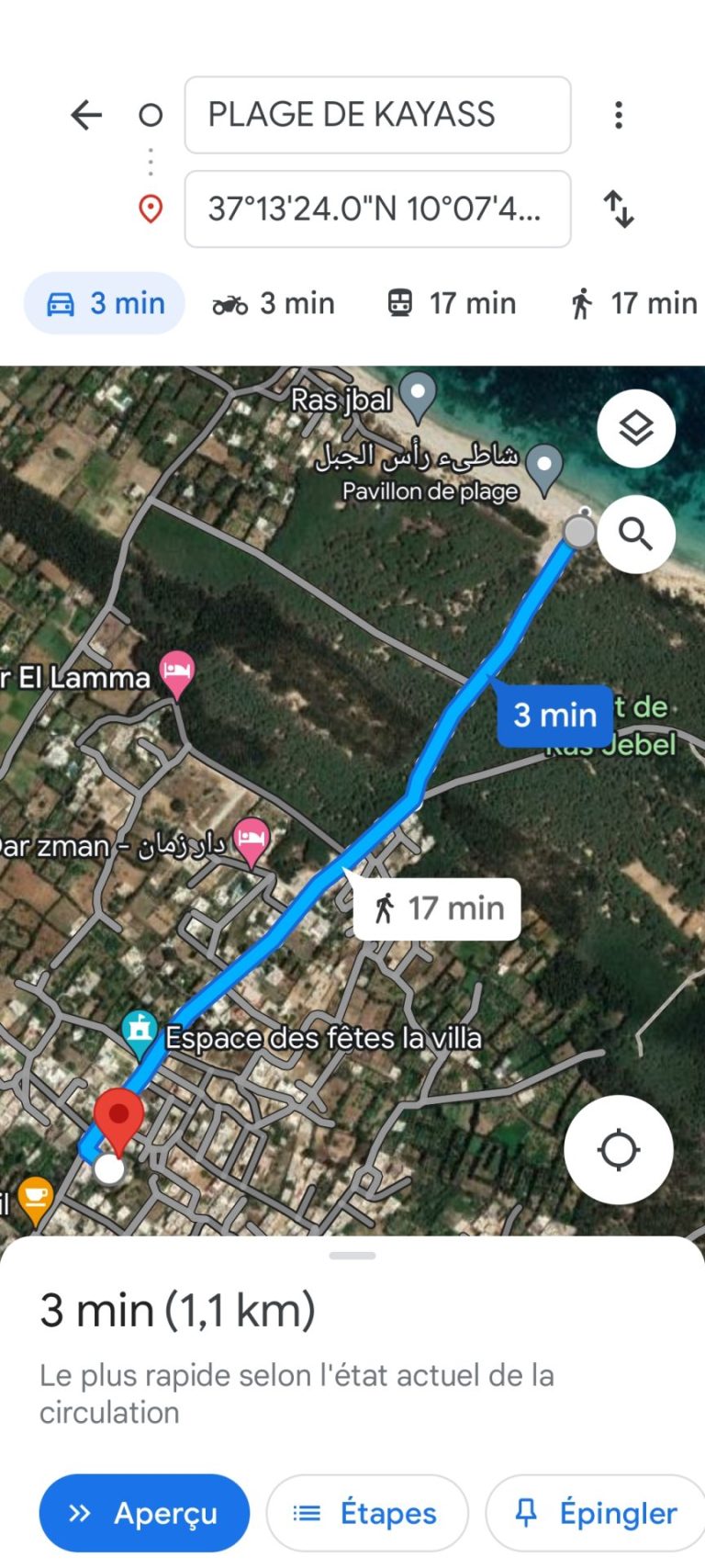Edit the PLAGE DE KAYASS starting point field
The height and width of the screenshot is (1568, 705).
tap(378, 115)
